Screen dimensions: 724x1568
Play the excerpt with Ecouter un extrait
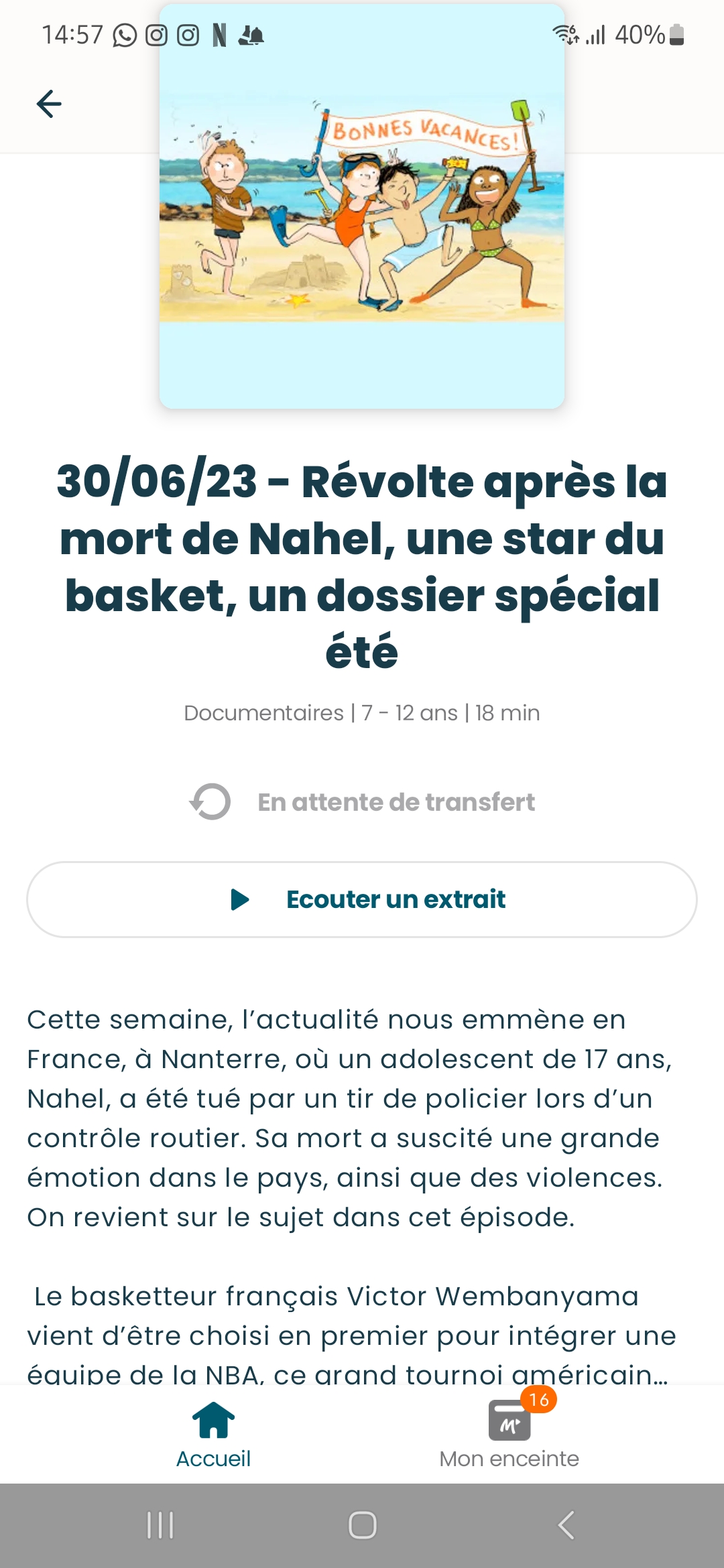tap(362, 899)
